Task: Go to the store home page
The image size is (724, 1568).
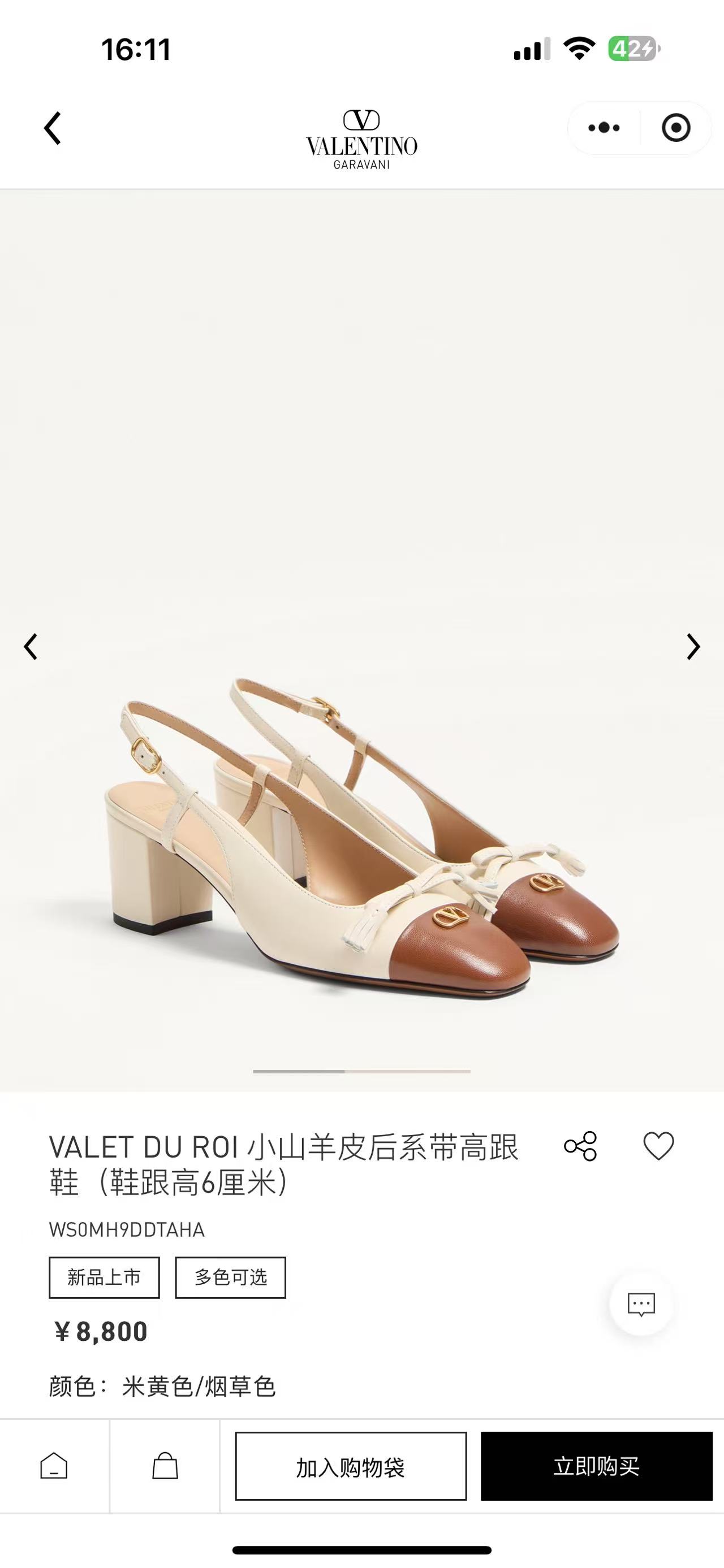Action: (54, 1466)
